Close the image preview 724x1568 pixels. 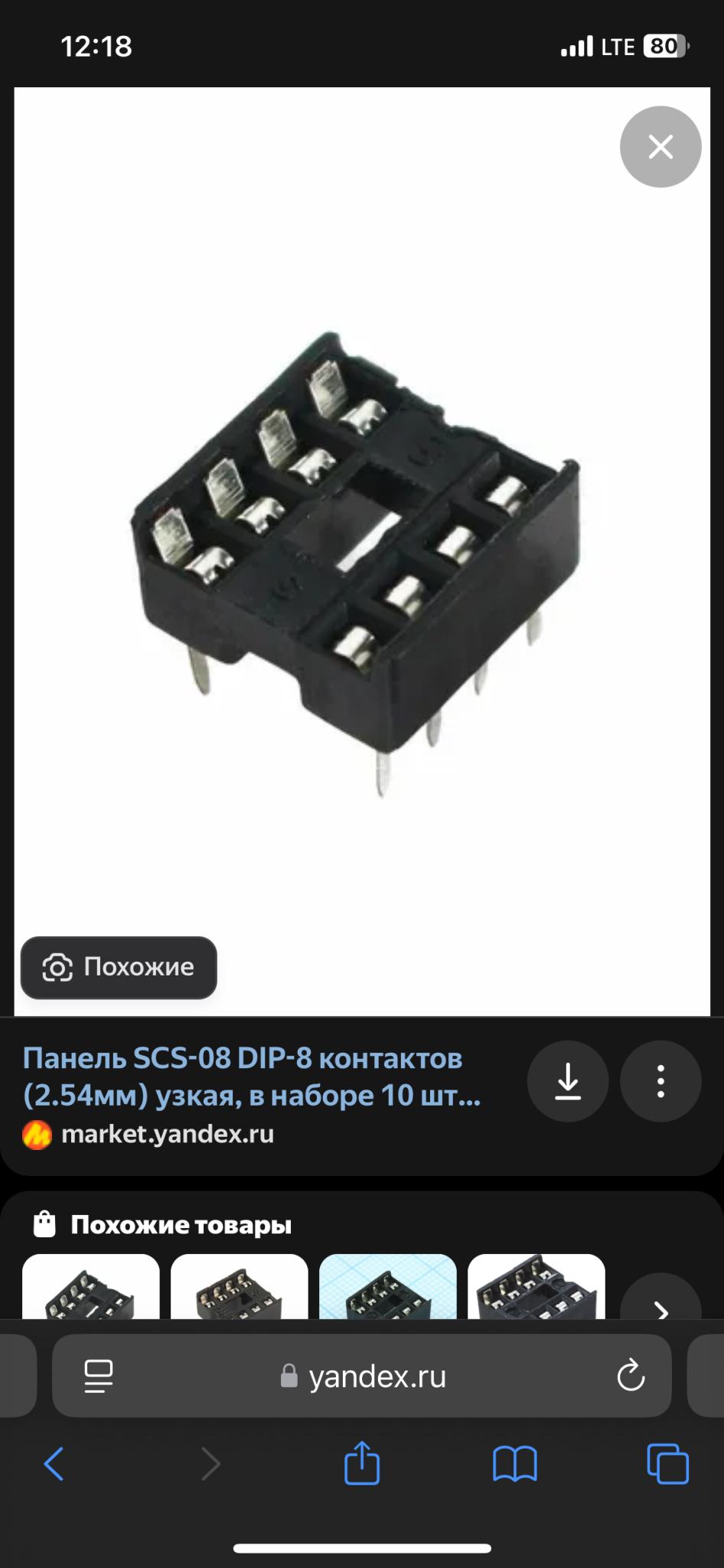[x=660, y=146]
